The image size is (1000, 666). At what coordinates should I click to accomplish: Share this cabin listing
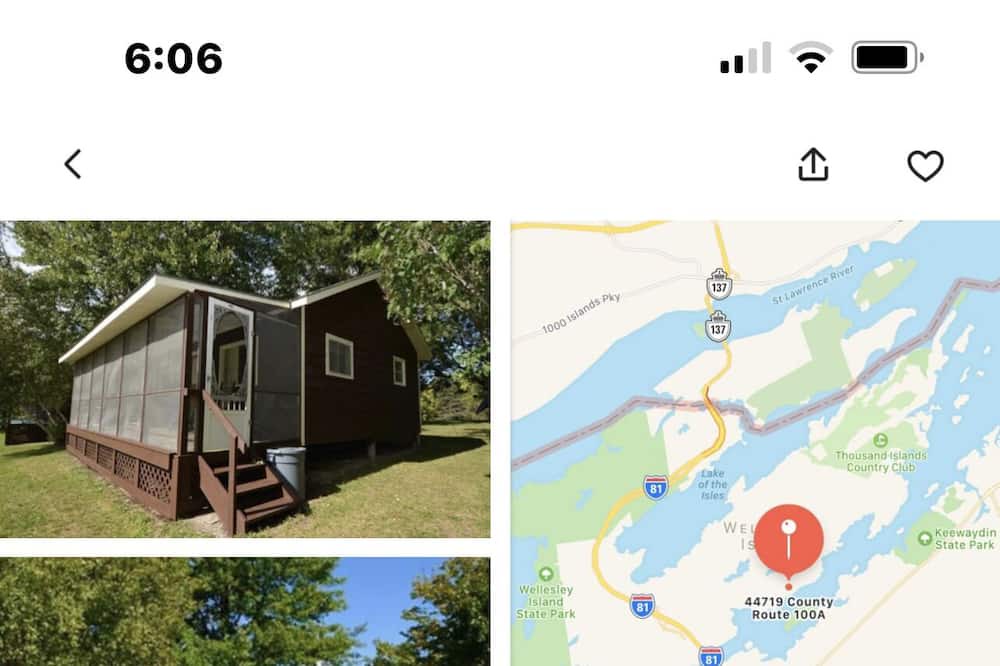(813, 165)
